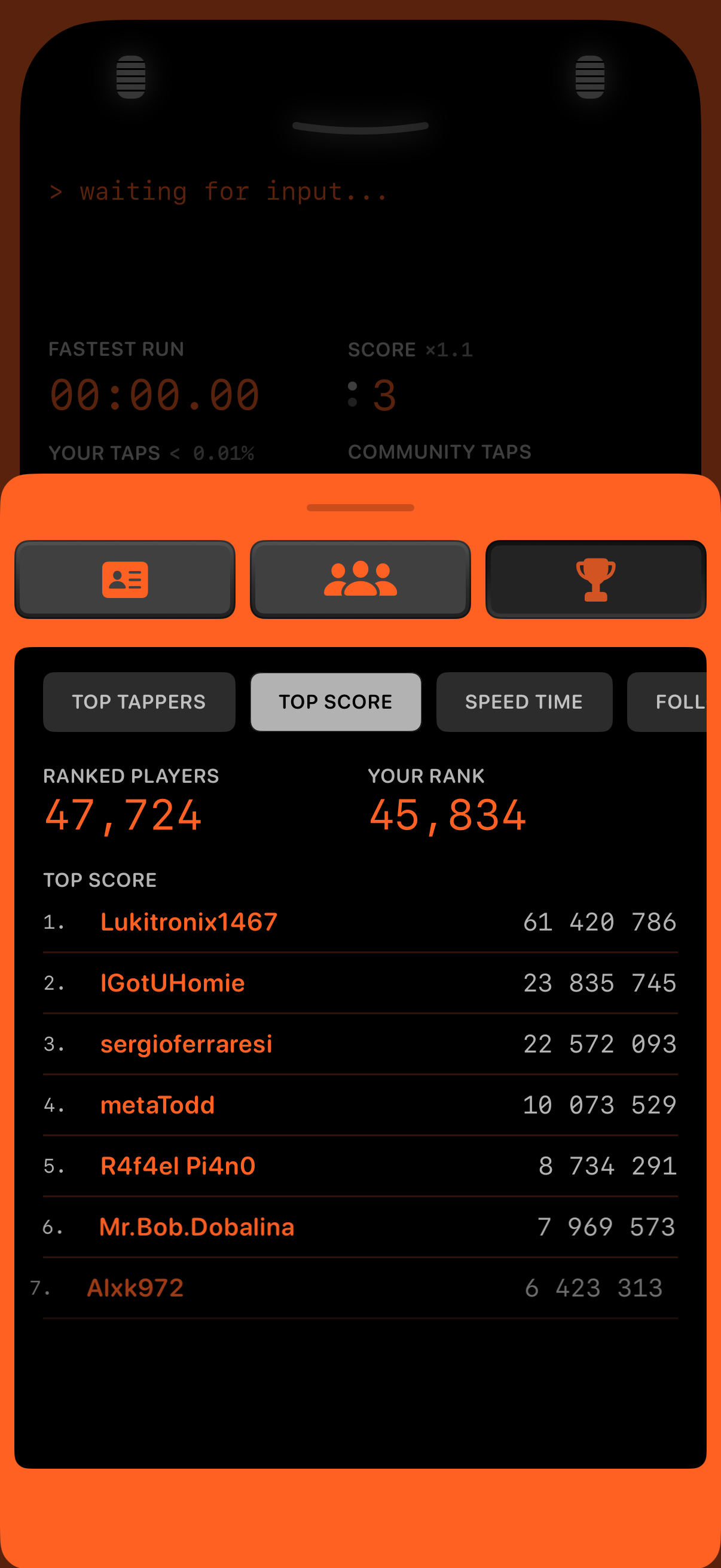View sergioferraresi's profile
Viewport: 721px width, 1568px height.
point(185,1044)
